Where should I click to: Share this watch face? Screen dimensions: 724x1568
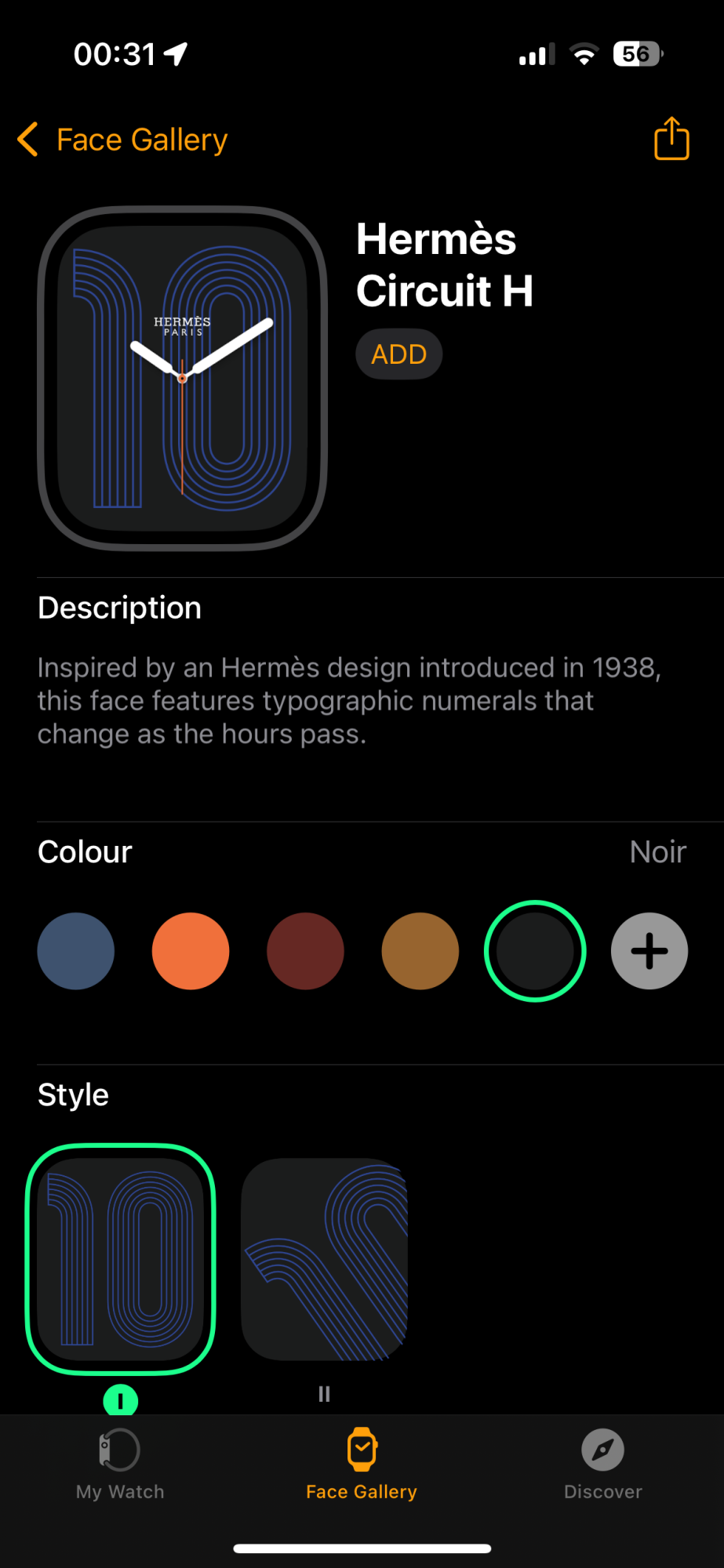(x=671, y=139)
